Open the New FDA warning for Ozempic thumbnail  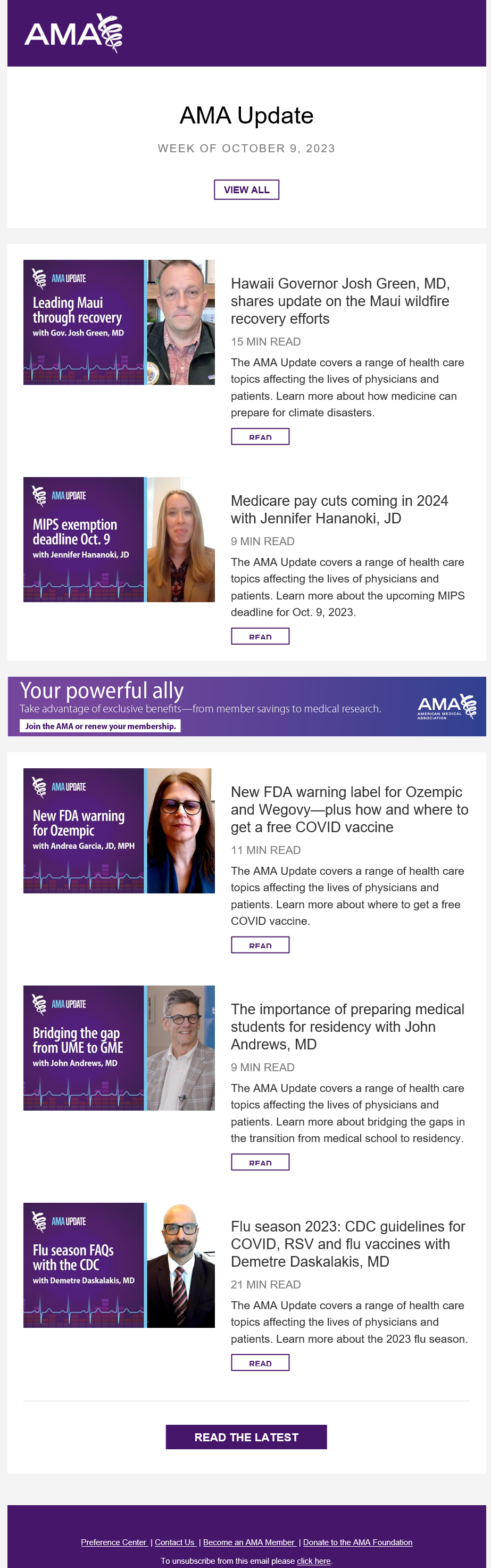(x=119, y=831)
